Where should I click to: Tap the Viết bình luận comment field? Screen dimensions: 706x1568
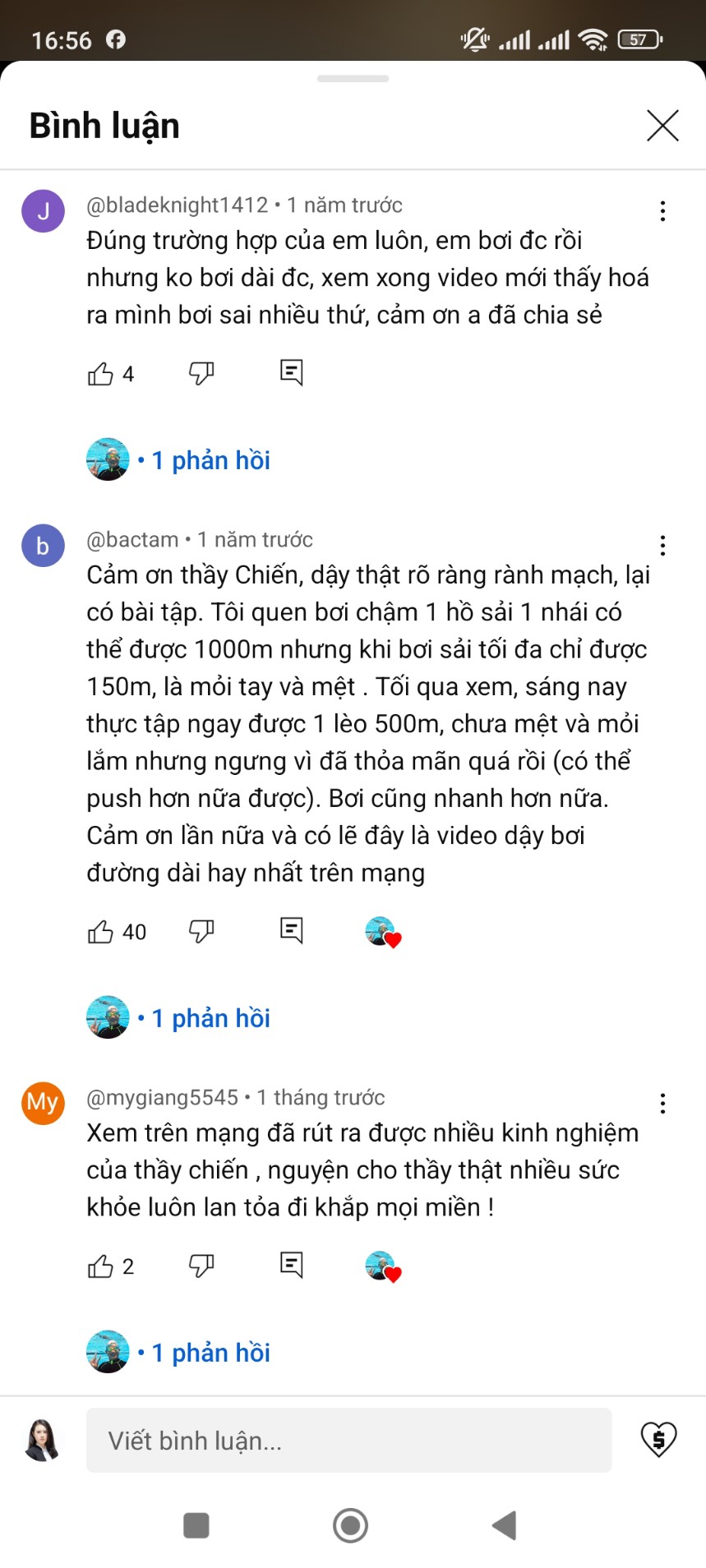click(348, 1440)
